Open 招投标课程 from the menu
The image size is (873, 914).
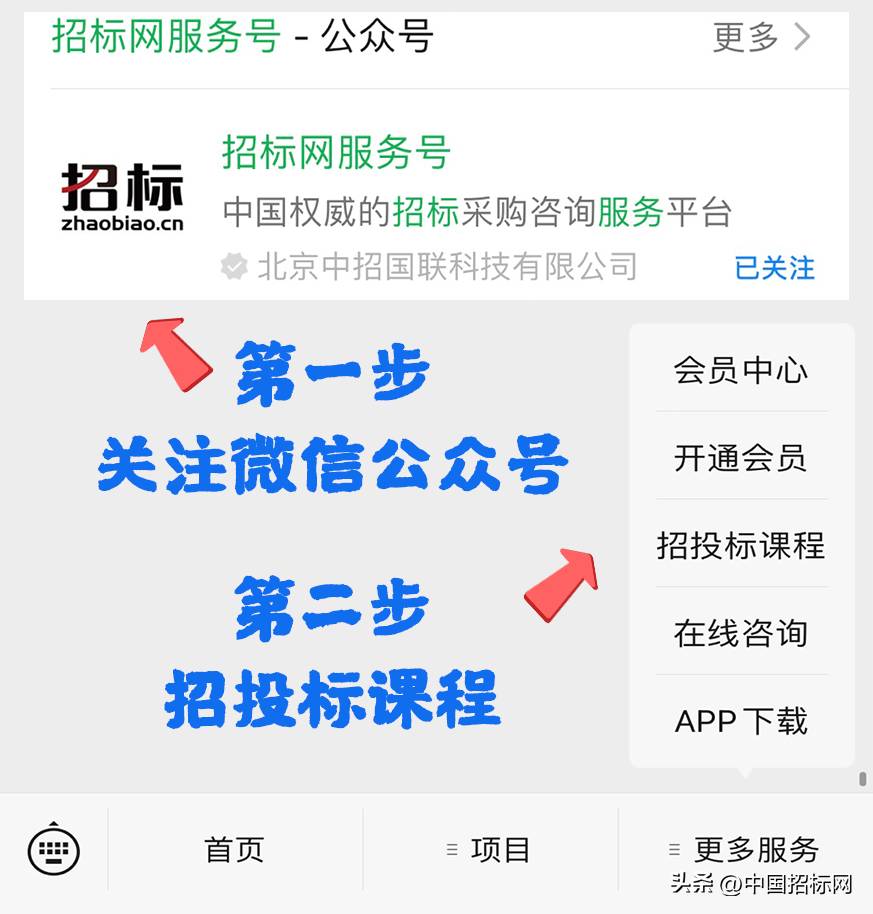point(740,545)
